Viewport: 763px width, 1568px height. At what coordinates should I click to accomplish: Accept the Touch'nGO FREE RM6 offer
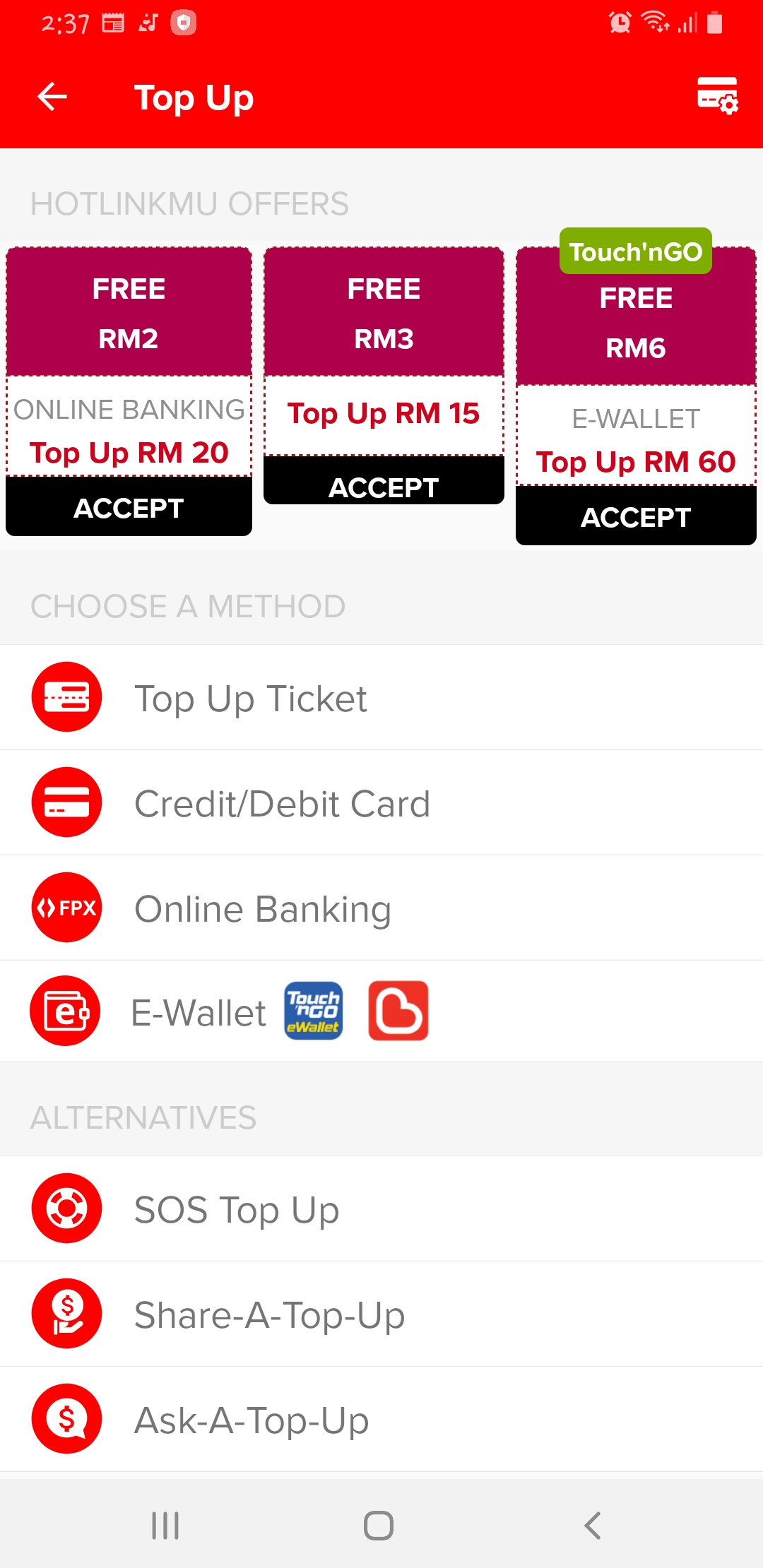[x=636, y=517]
